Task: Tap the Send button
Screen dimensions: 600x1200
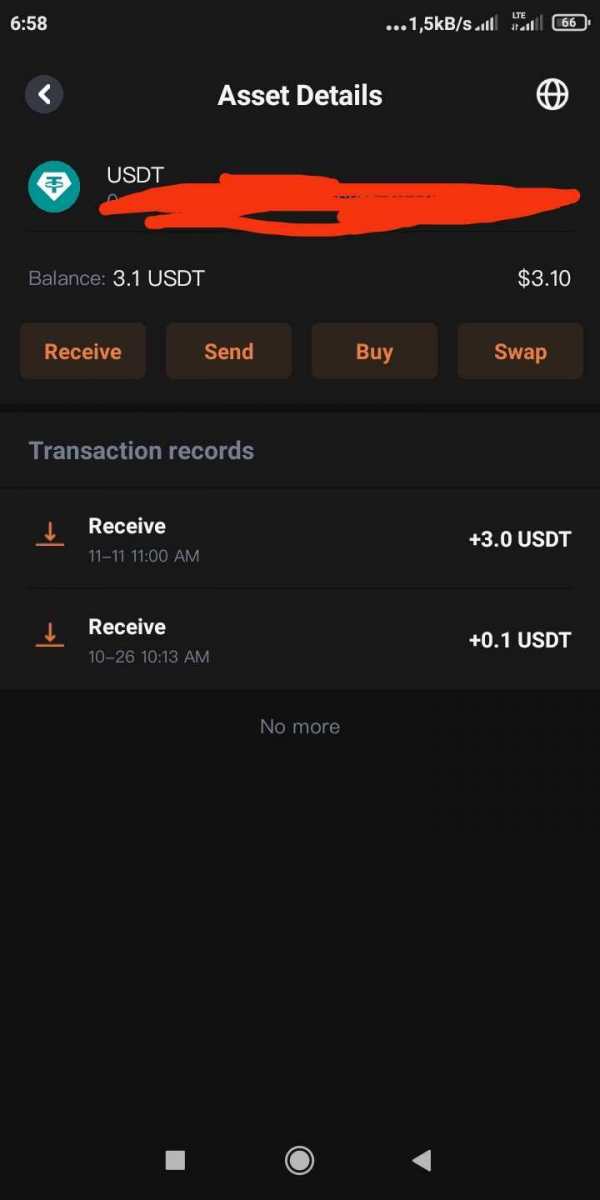Action: coord(229,351)
